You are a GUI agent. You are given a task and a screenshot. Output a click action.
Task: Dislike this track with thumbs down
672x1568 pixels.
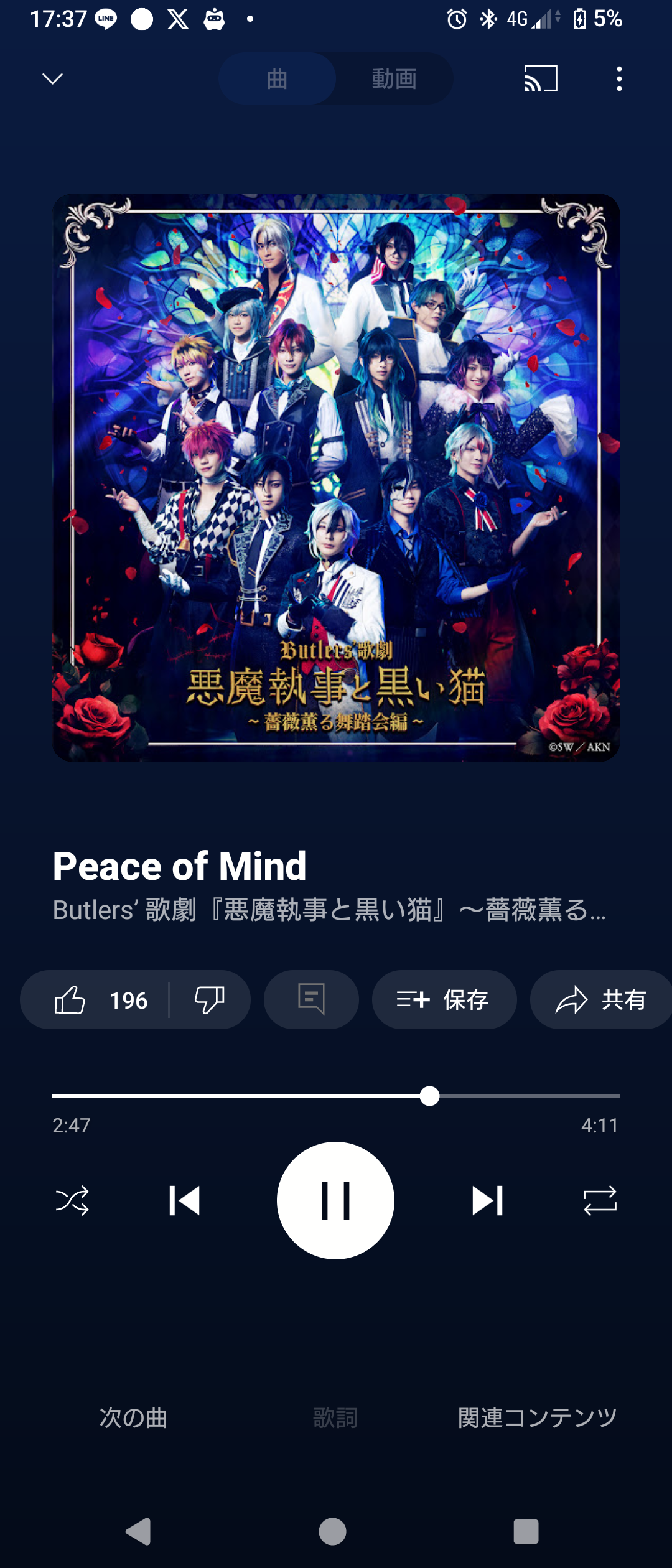[x=209, y=1000]
